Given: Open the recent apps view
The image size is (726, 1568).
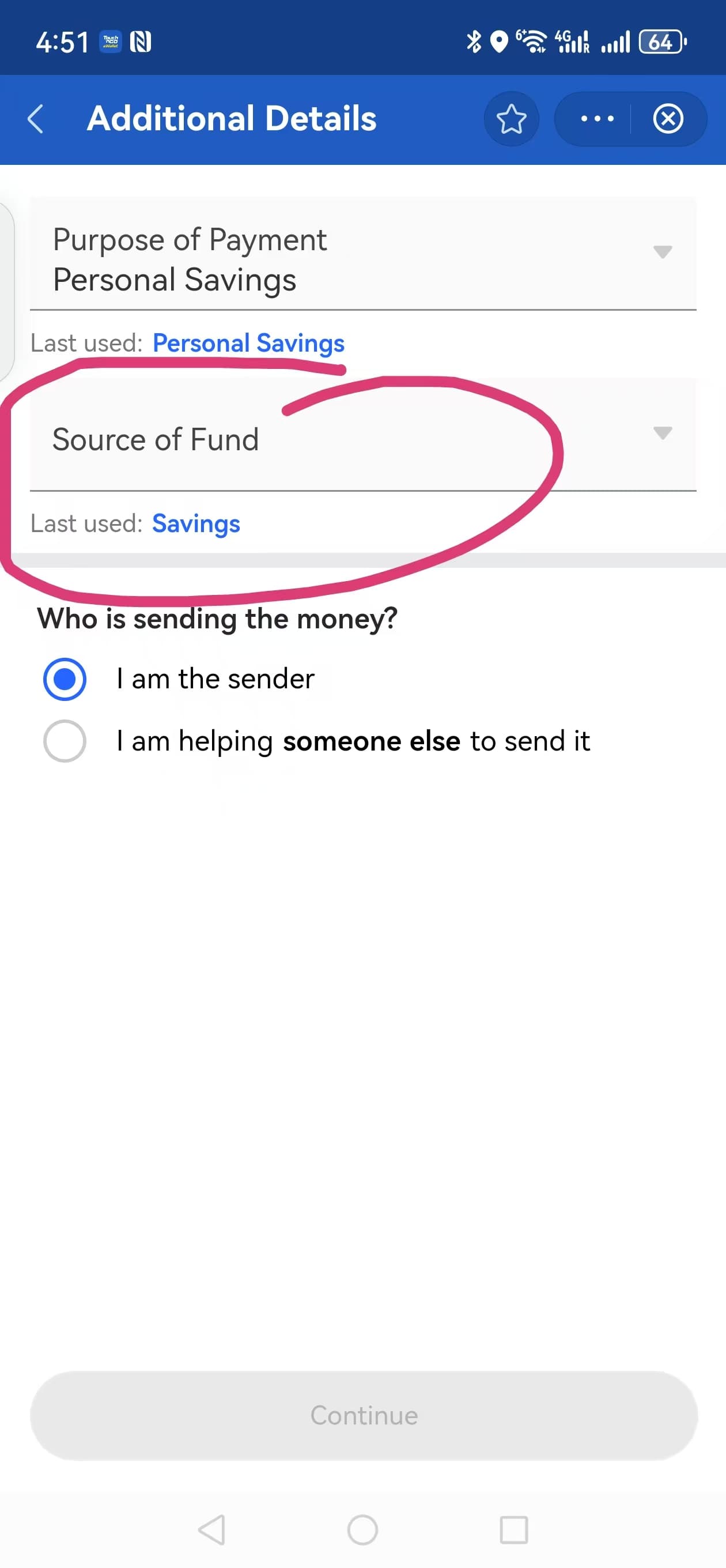Looking at the screenshot, I should coord(513,1529).
